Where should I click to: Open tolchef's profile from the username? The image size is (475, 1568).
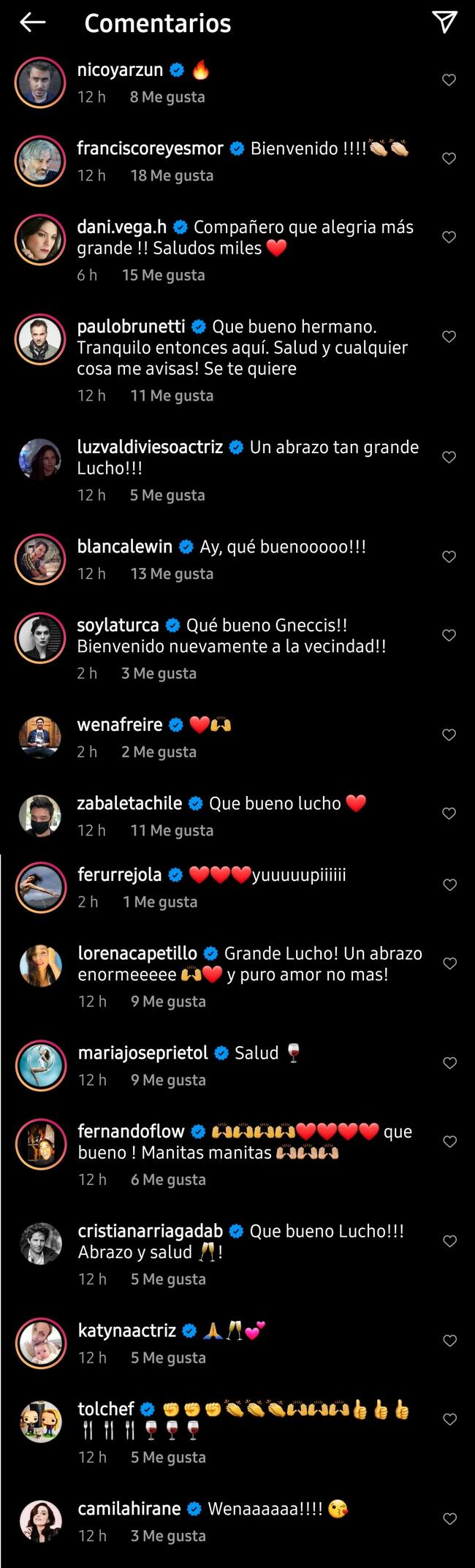(x=106, y=1409)
